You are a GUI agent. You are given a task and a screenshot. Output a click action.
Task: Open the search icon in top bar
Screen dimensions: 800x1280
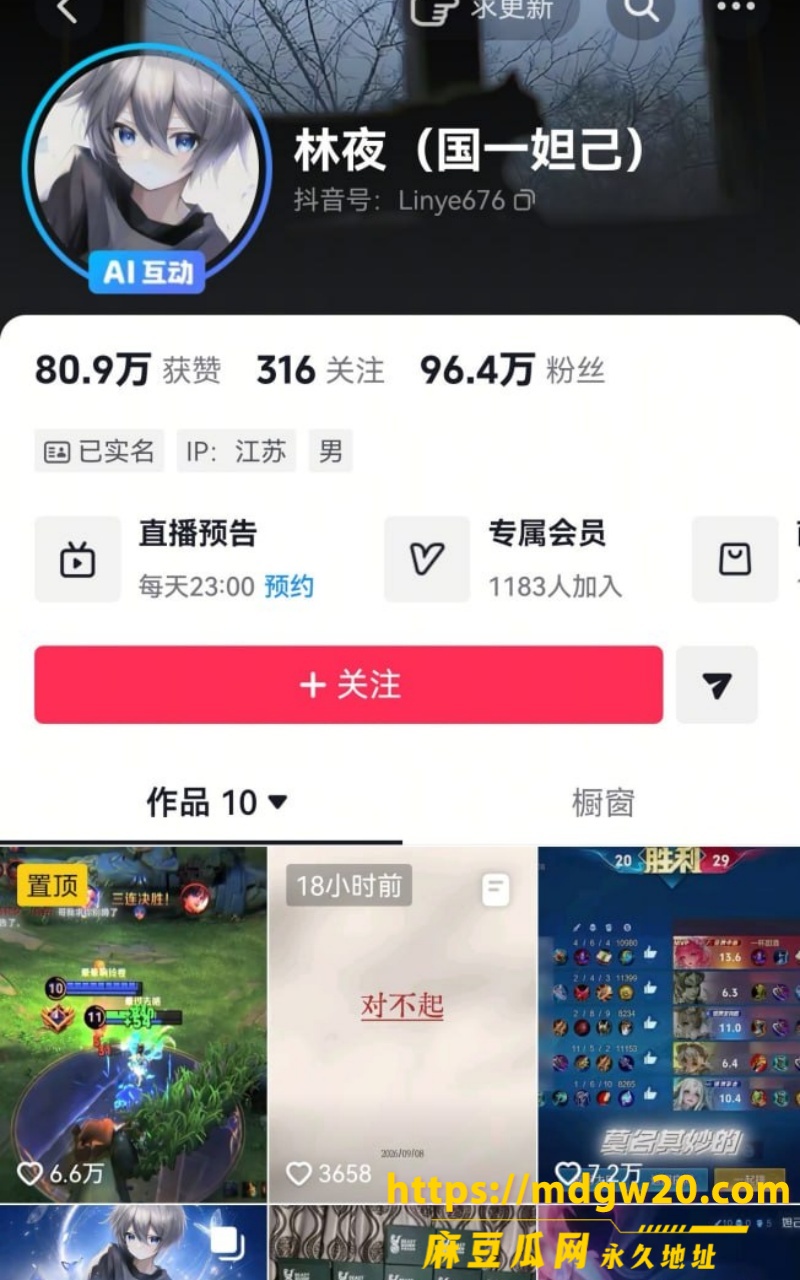(641, 10)
